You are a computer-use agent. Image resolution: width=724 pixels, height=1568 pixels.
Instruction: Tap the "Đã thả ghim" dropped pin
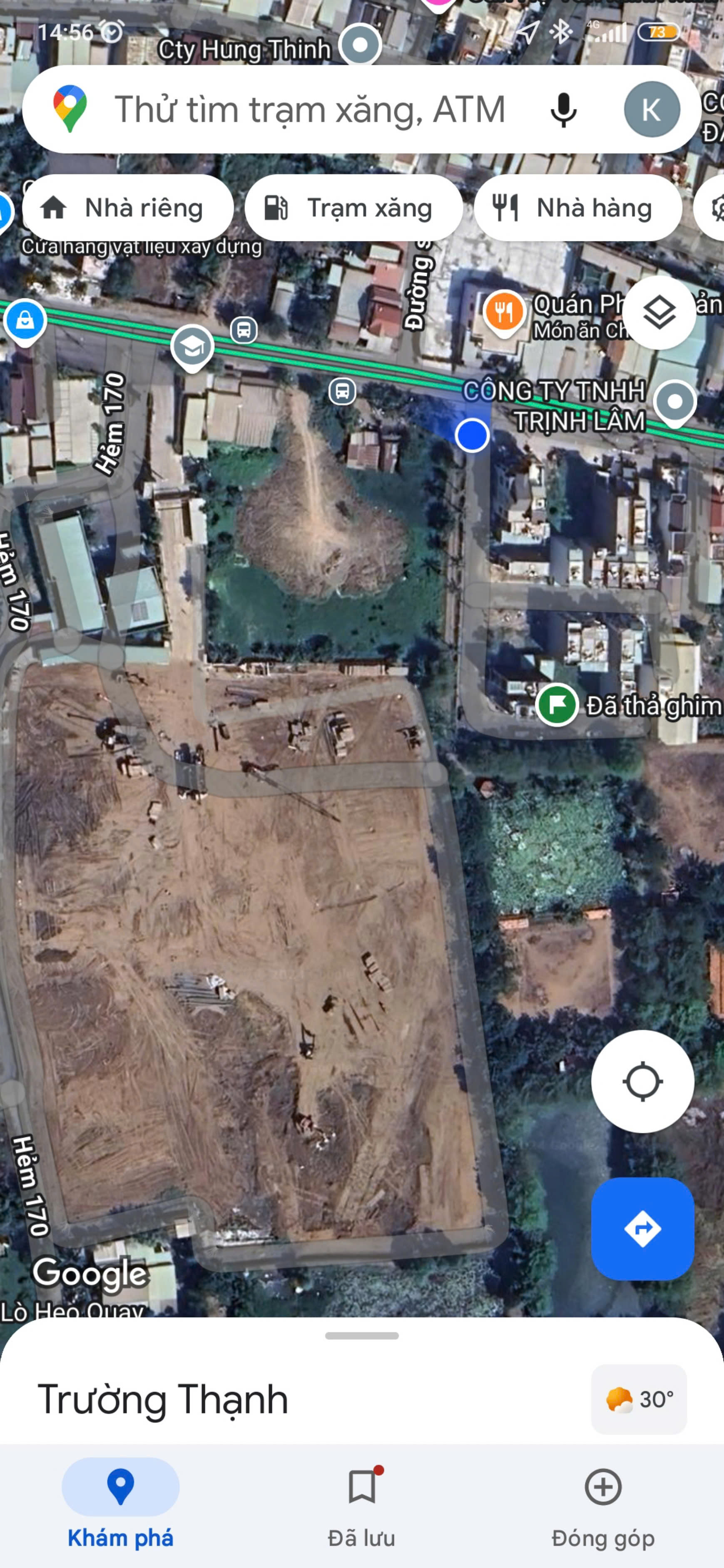[557, 705]
